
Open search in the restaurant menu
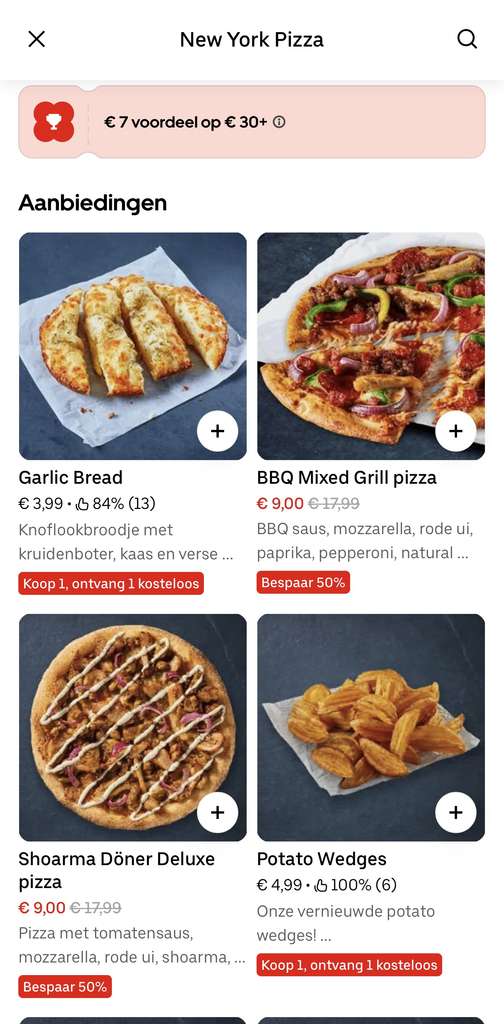tap(467, 39)
